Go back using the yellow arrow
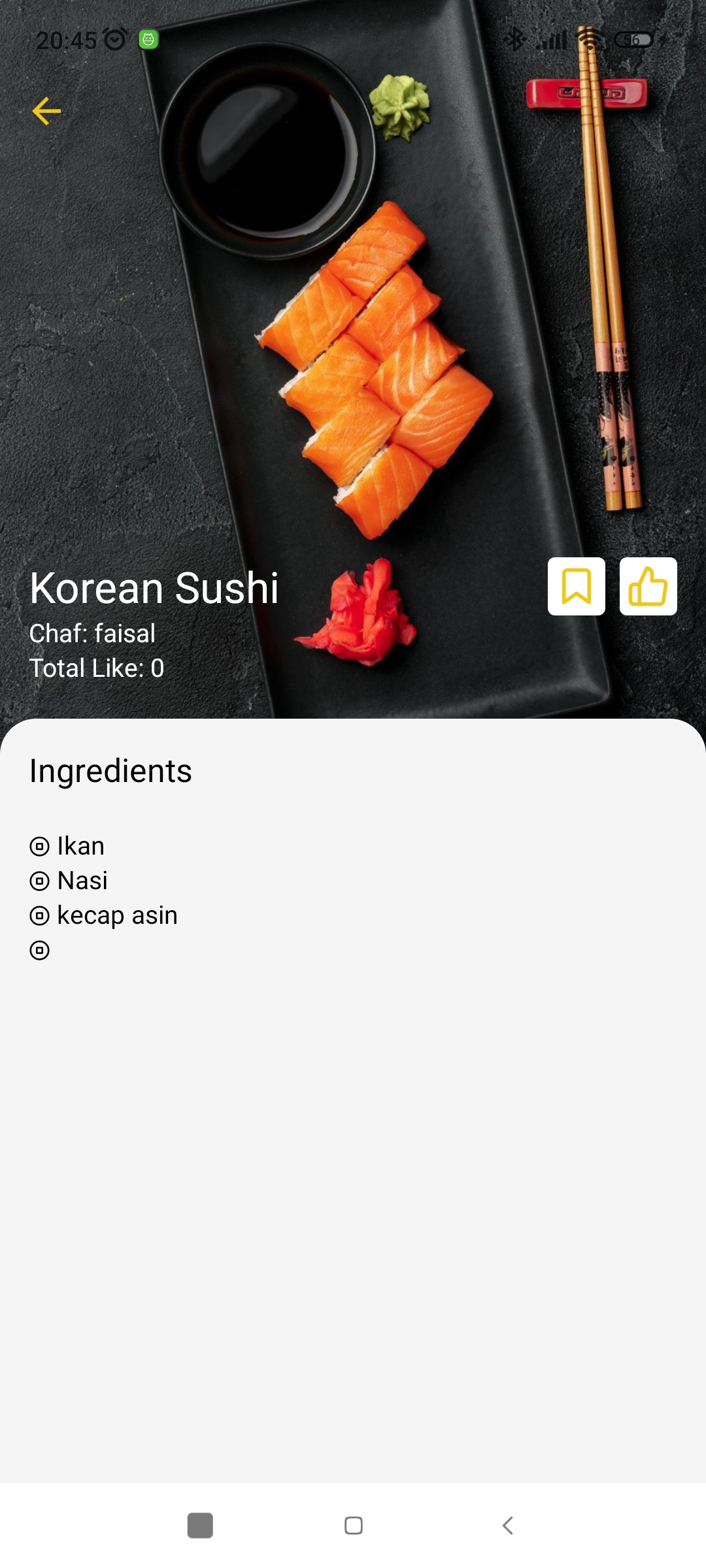 (46, 111)
